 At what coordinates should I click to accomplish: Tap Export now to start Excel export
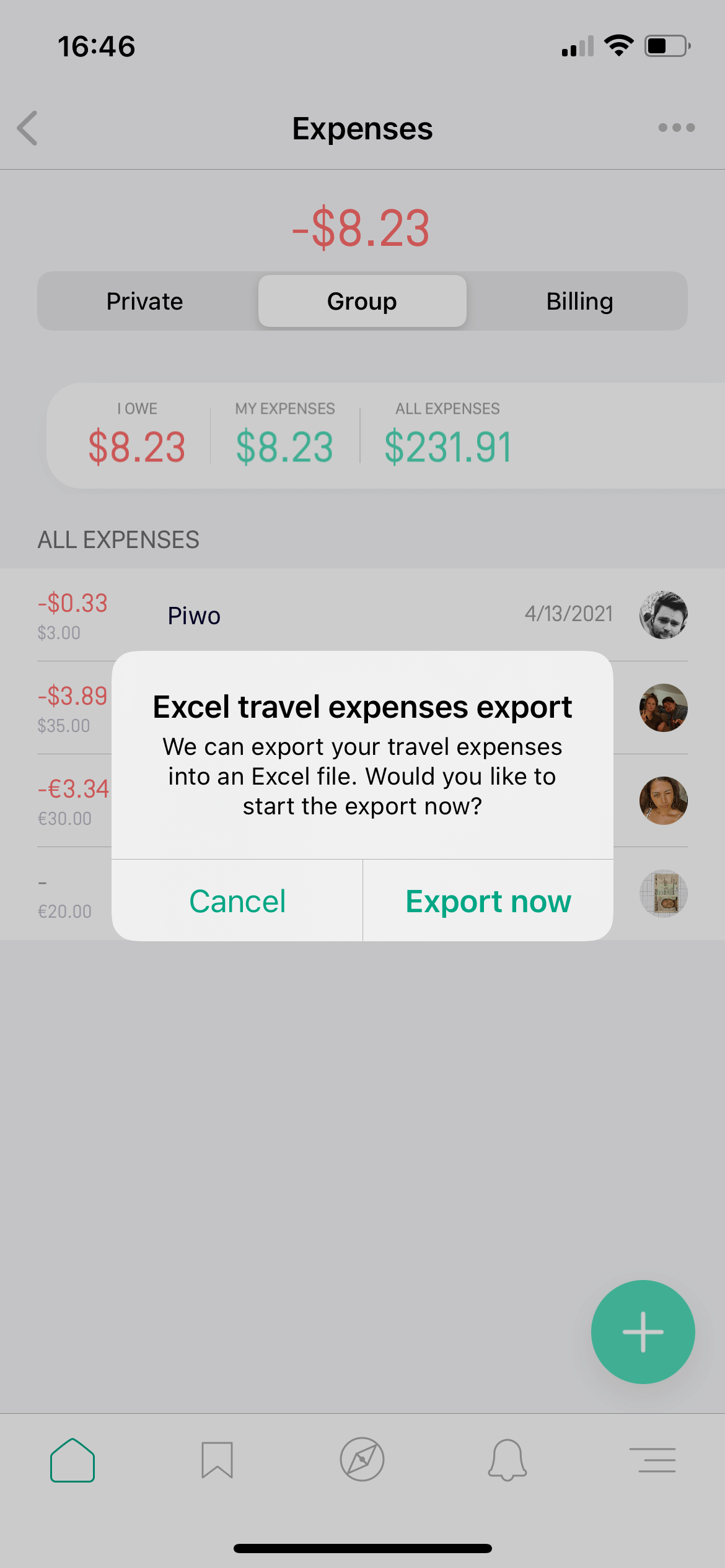(488, 902)
